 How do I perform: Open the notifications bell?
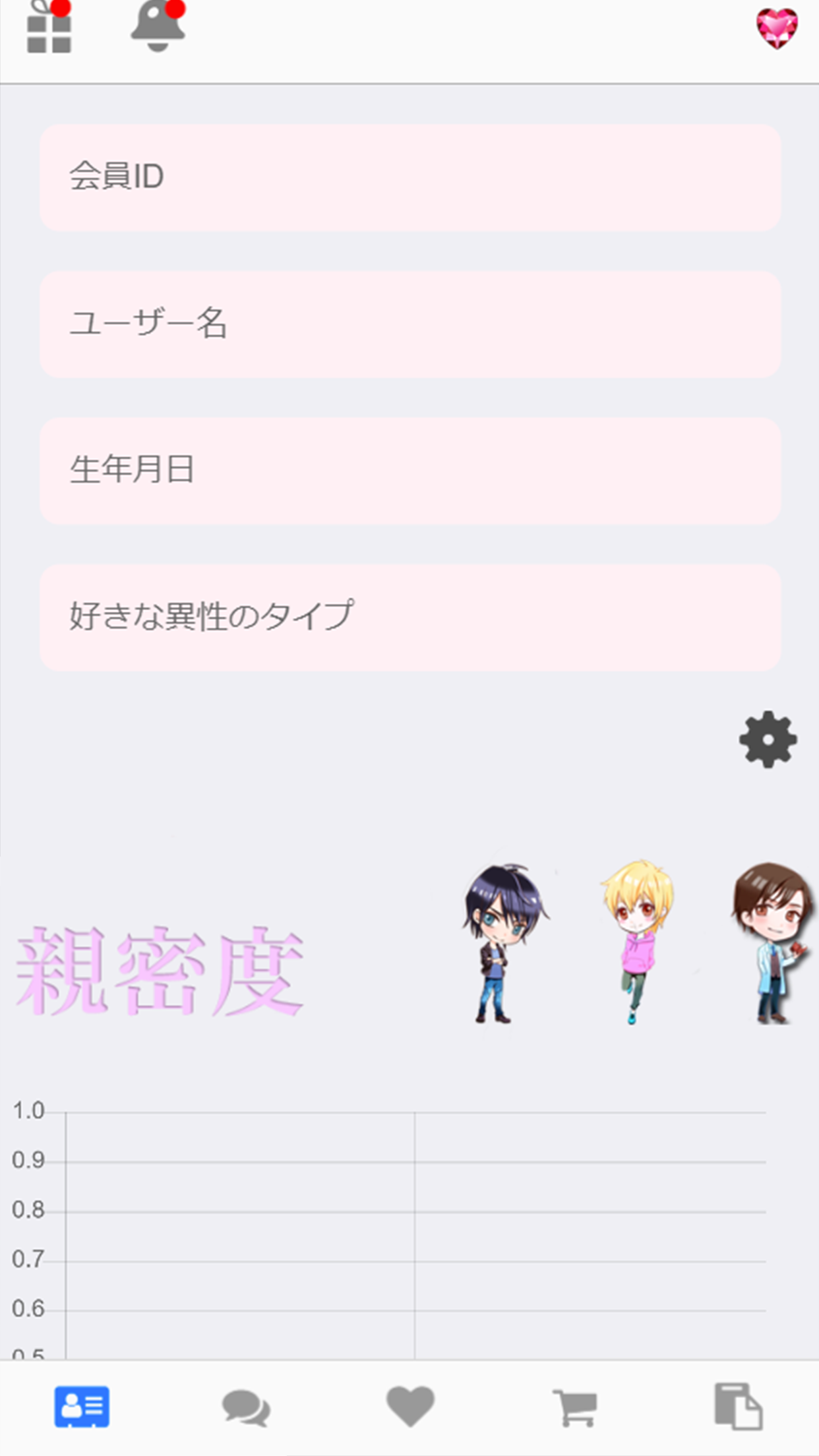click(x=158, y=28)
